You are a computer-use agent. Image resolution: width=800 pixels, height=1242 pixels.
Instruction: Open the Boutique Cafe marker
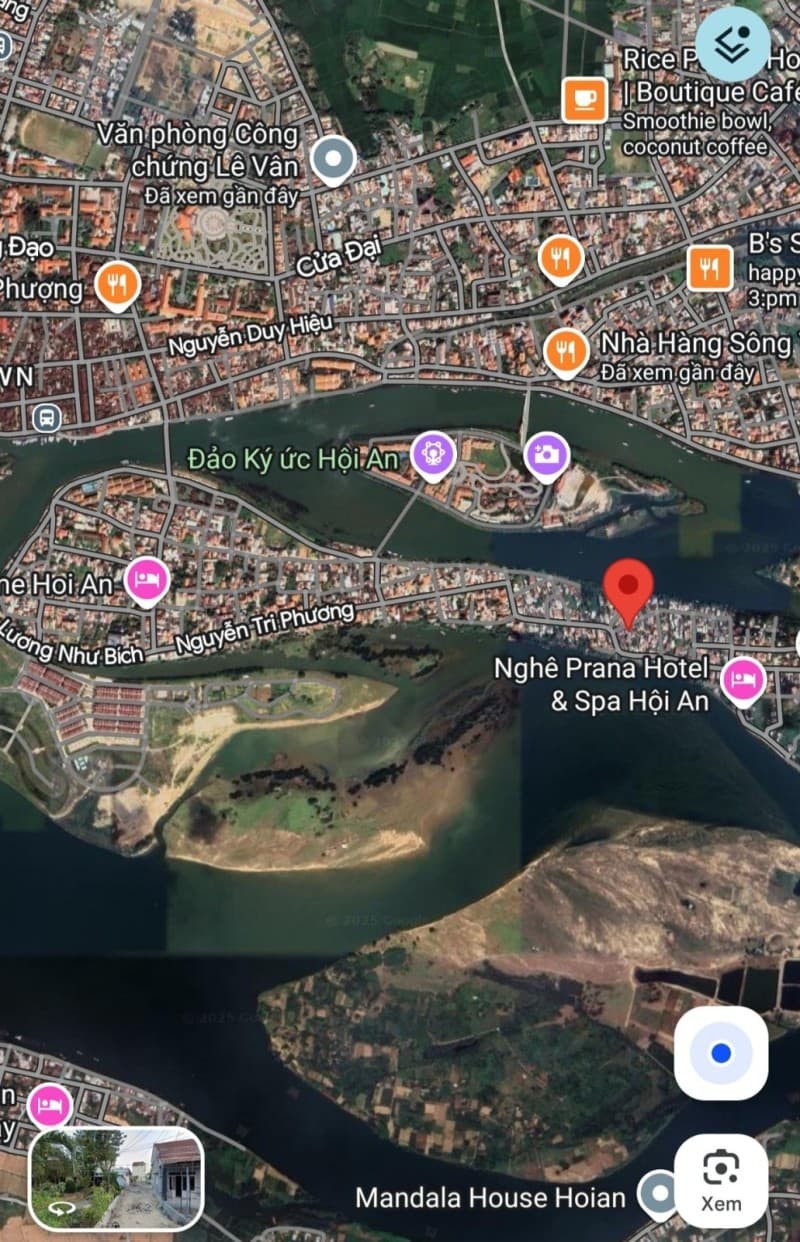click(x=585, y=99)
